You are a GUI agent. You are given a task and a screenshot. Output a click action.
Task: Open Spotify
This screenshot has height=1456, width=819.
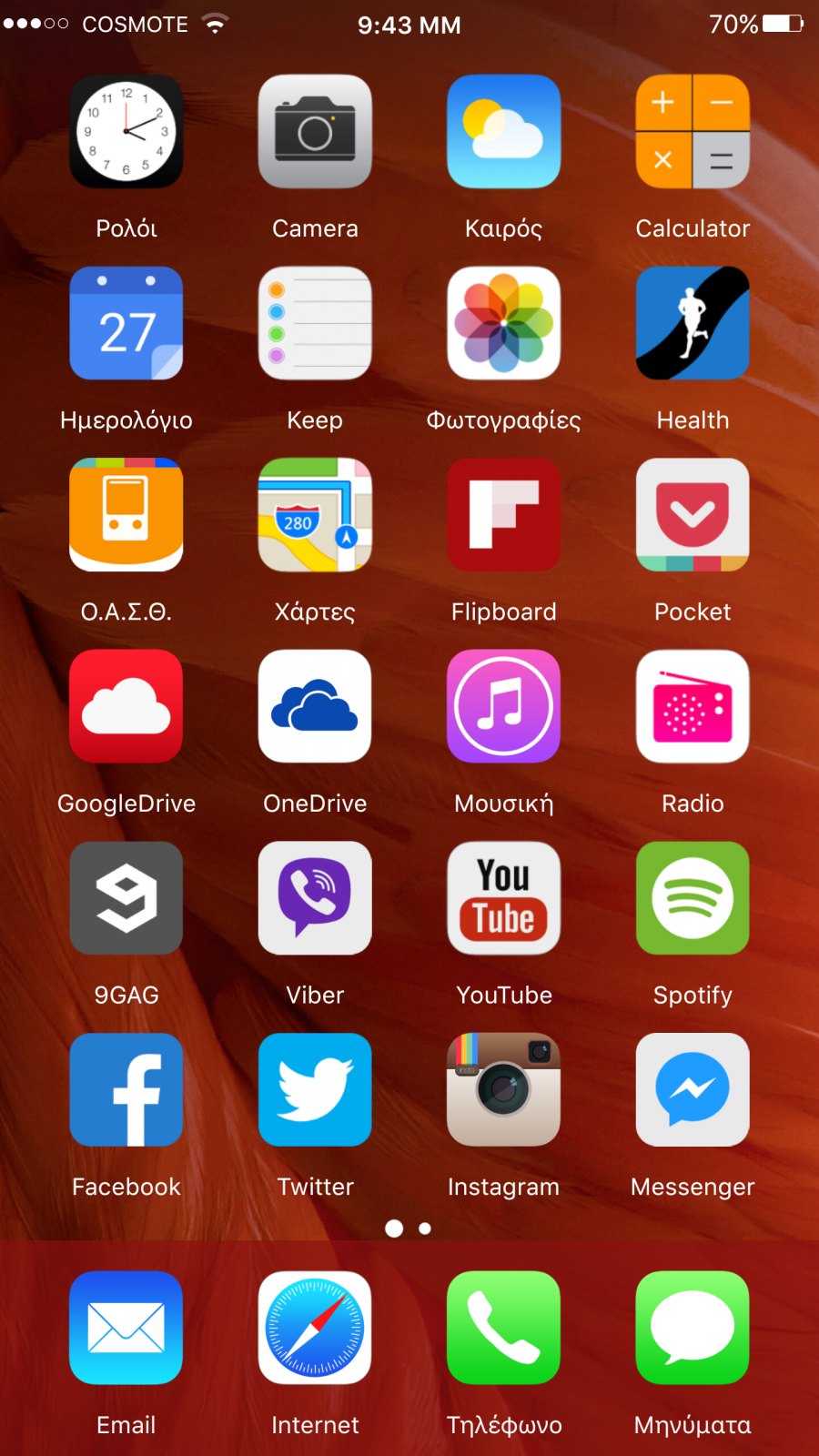[693, 898]
